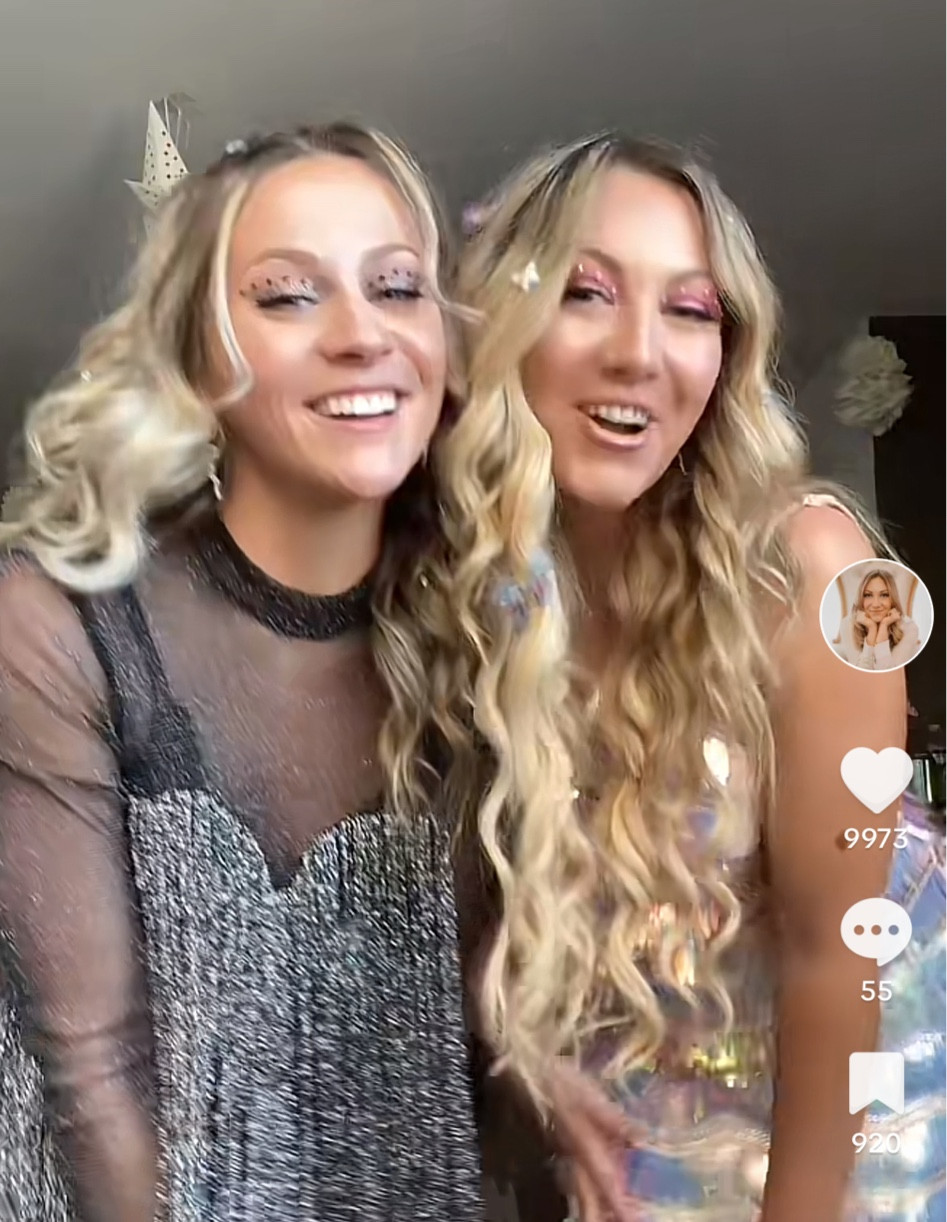
Task: Open the creator's profile avatar
Action: [876, 615]
